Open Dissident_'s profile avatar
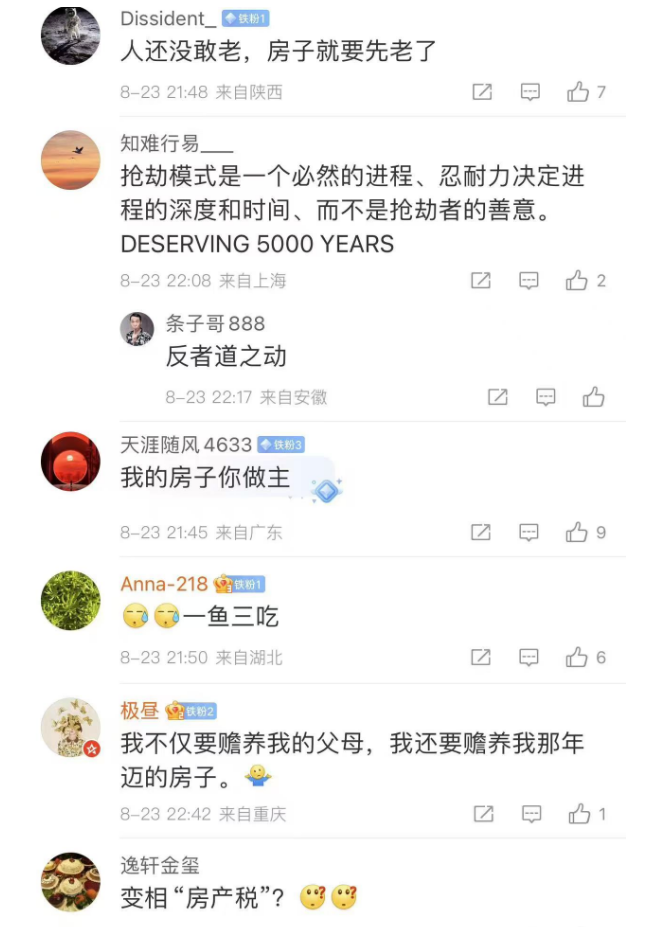Image resolution: width=652 pixels, height=927 pixels. pos(70,35)
